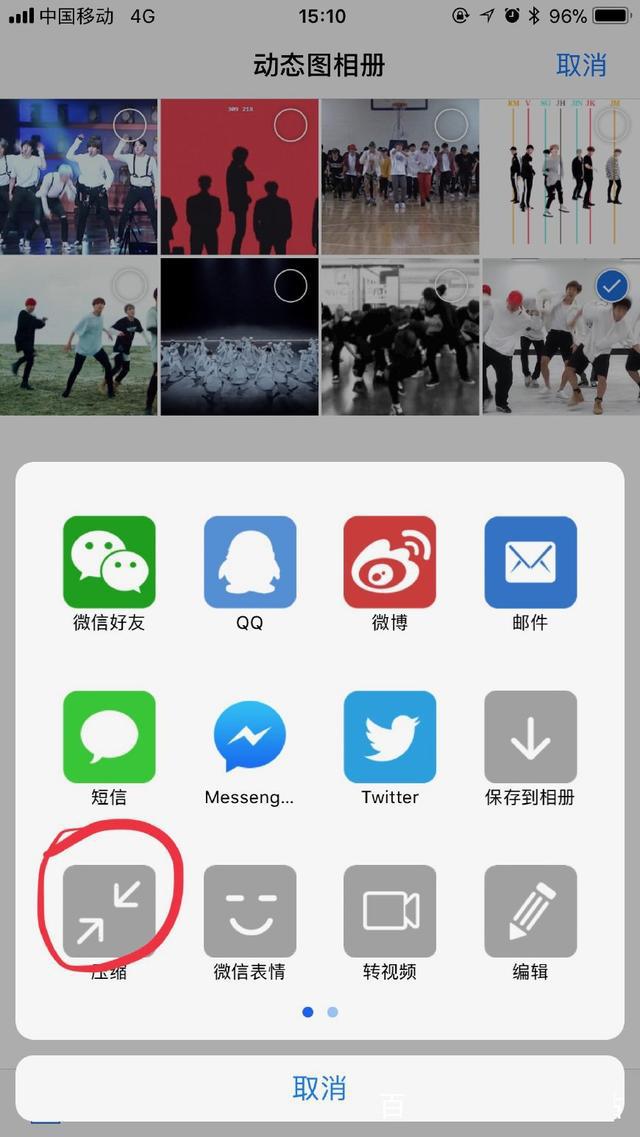The image size is (640, 1137).
Task: Choose the 压缩 compress option
Action: pos(109,911)
